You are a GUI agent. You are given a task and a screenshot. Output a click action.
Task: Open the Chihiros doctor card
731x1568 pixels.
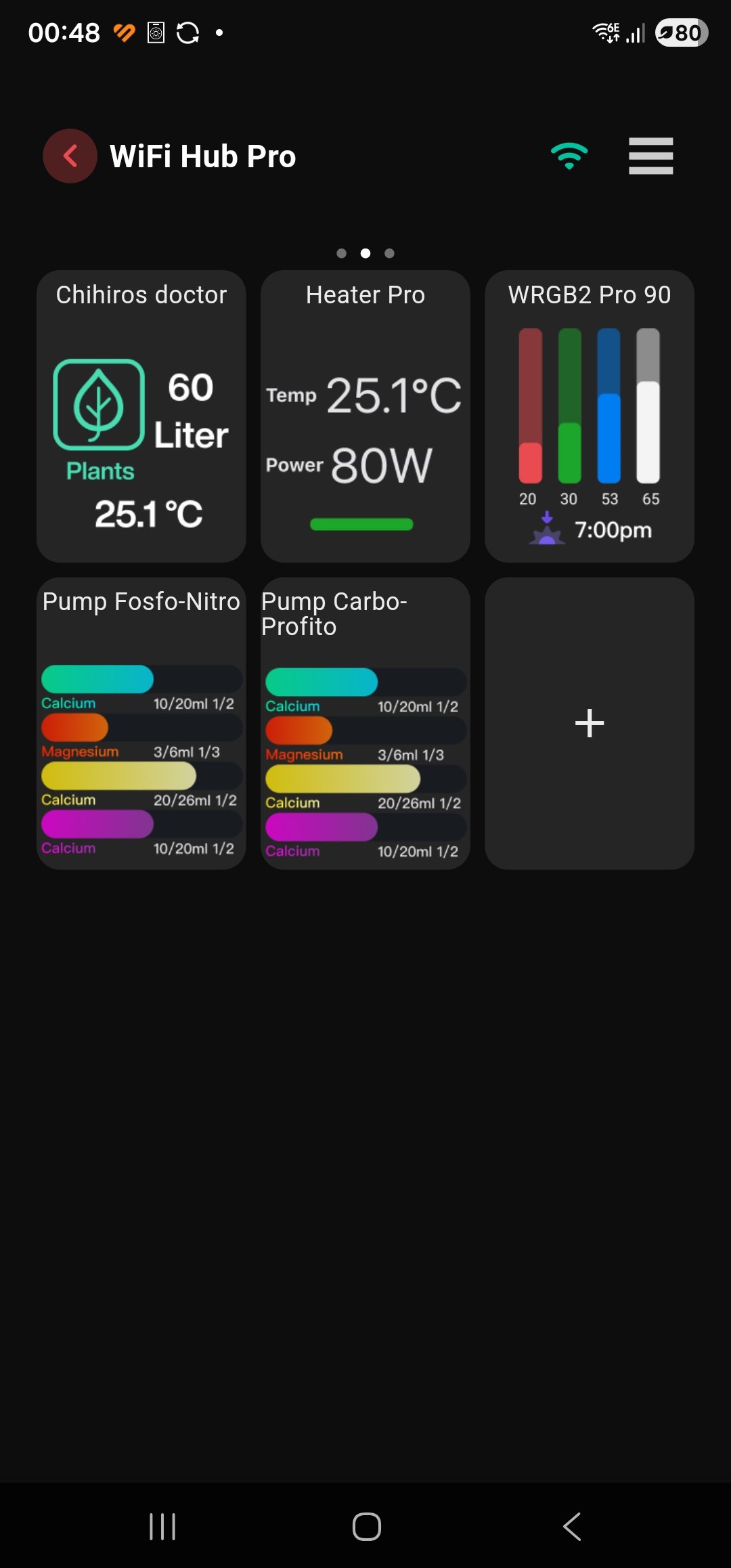141,416
